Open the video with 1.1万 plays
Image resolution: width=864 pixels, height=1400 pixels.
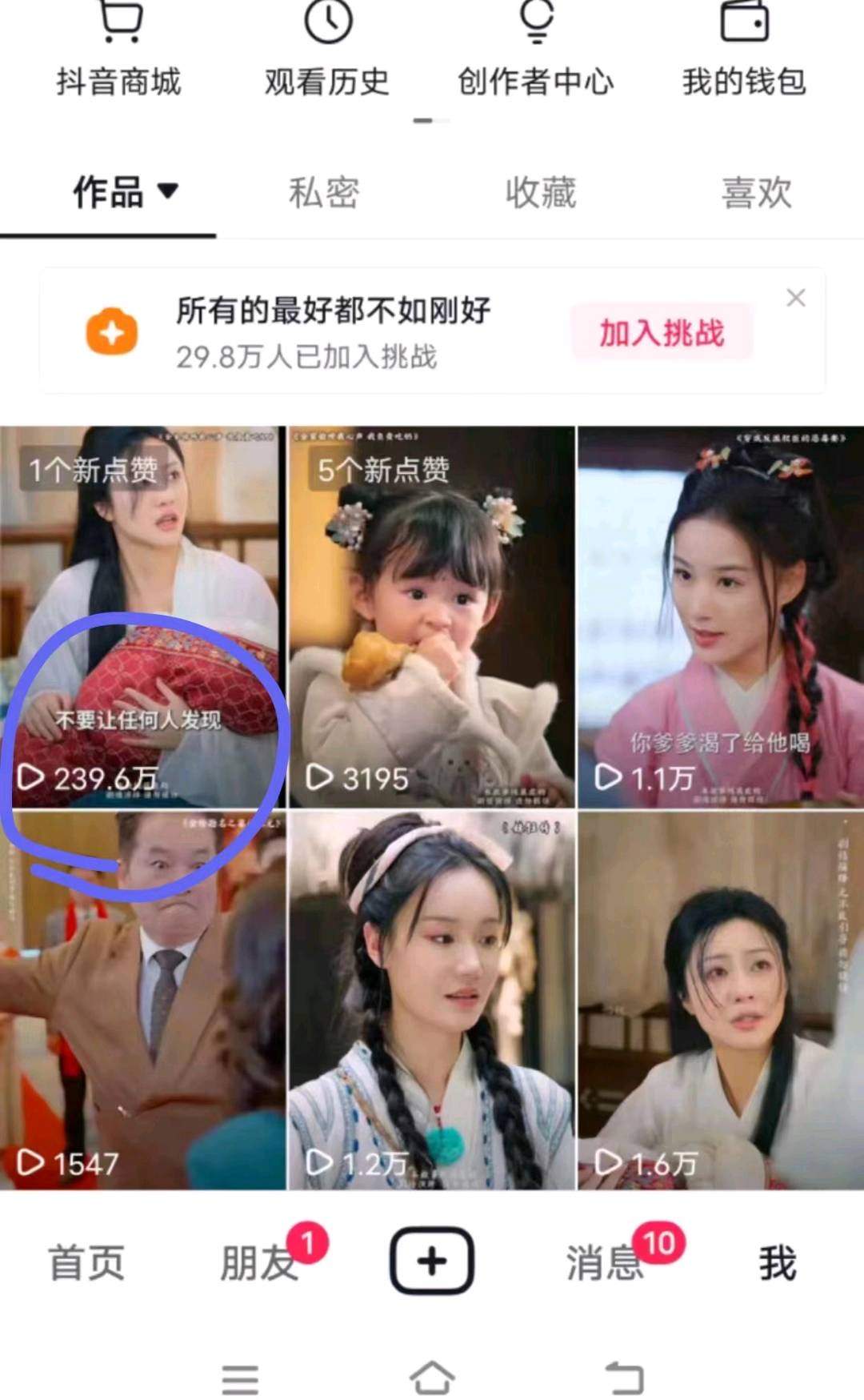pyautogui.click(x=720, y=616)
